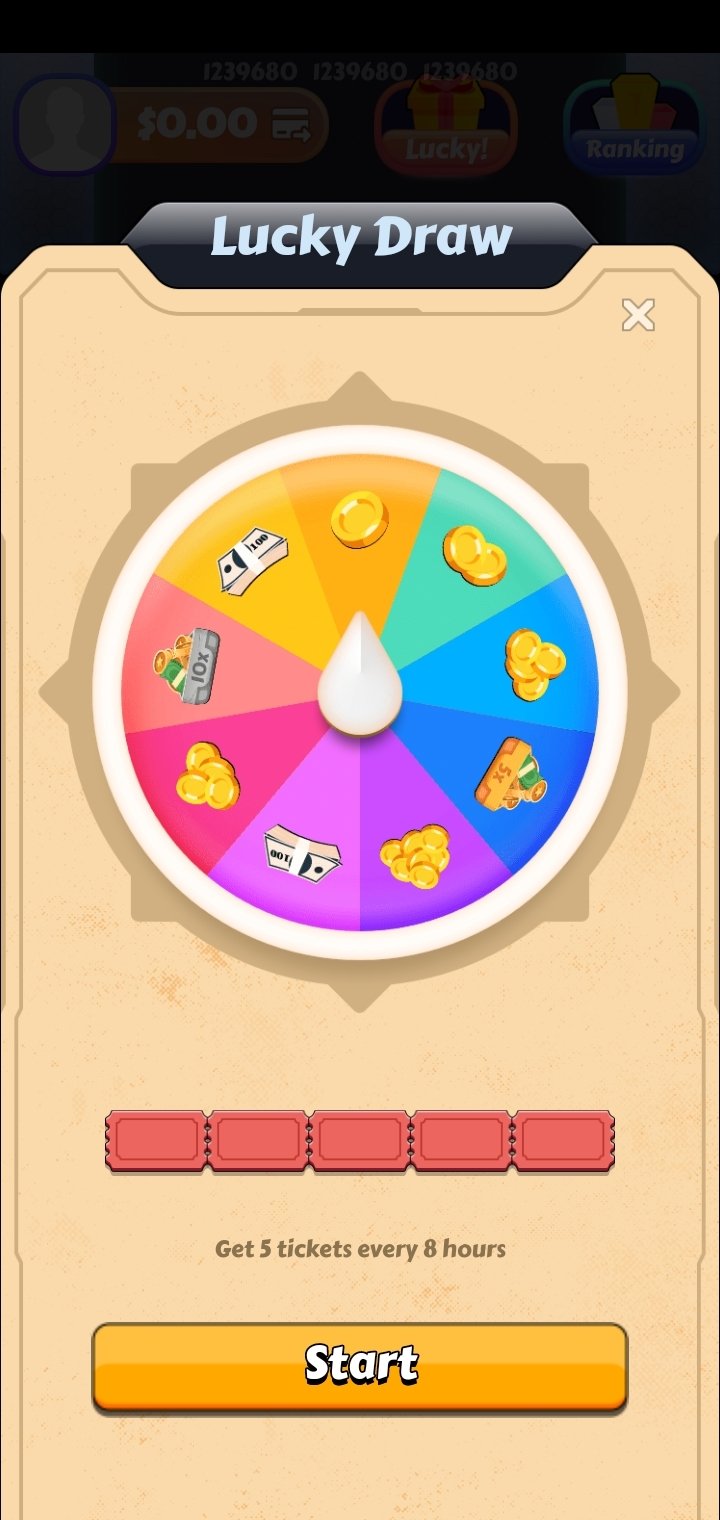
Task: Close the Lucky Draw dialog
Action: (x=638, y=315)
